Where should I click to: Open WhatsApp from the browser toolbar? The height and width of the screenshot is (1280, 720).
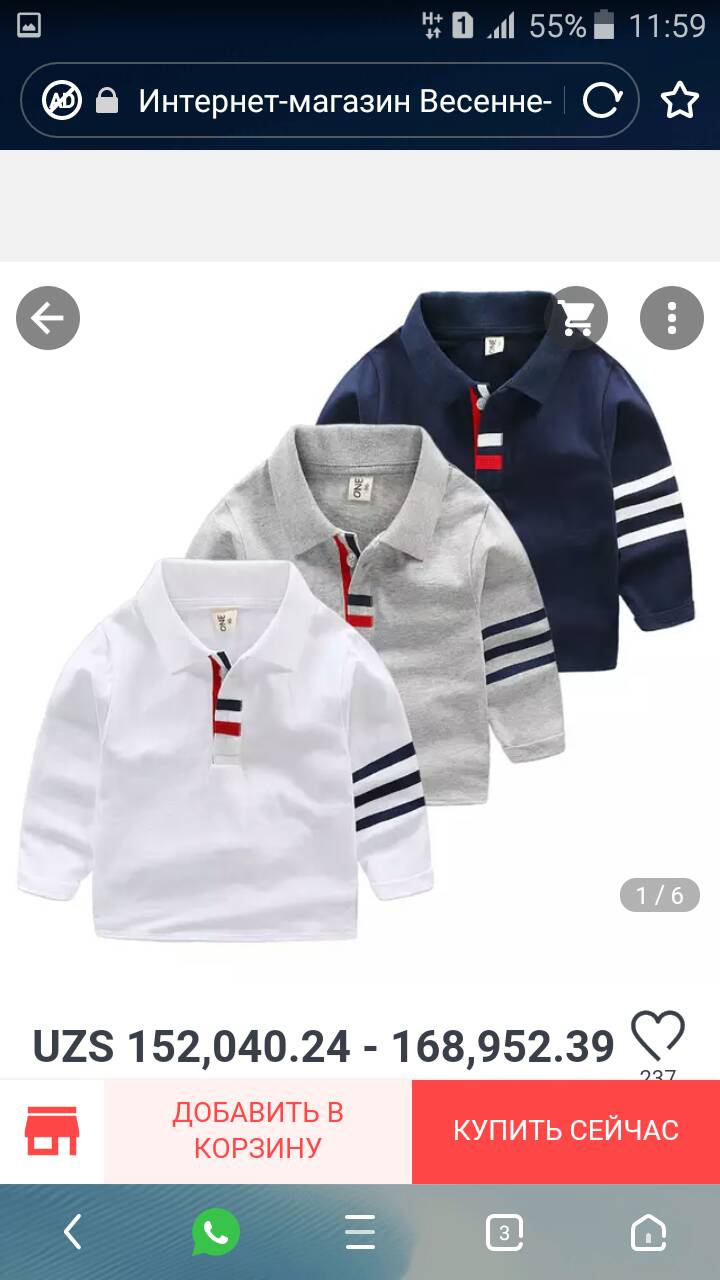(216, 1232)
